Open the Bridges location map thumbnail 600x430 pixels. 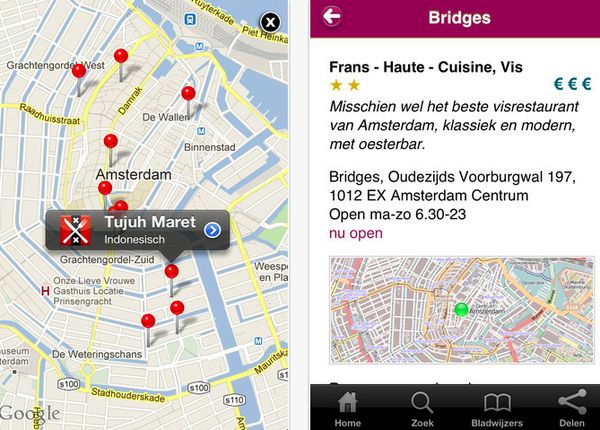coord(460,309)
